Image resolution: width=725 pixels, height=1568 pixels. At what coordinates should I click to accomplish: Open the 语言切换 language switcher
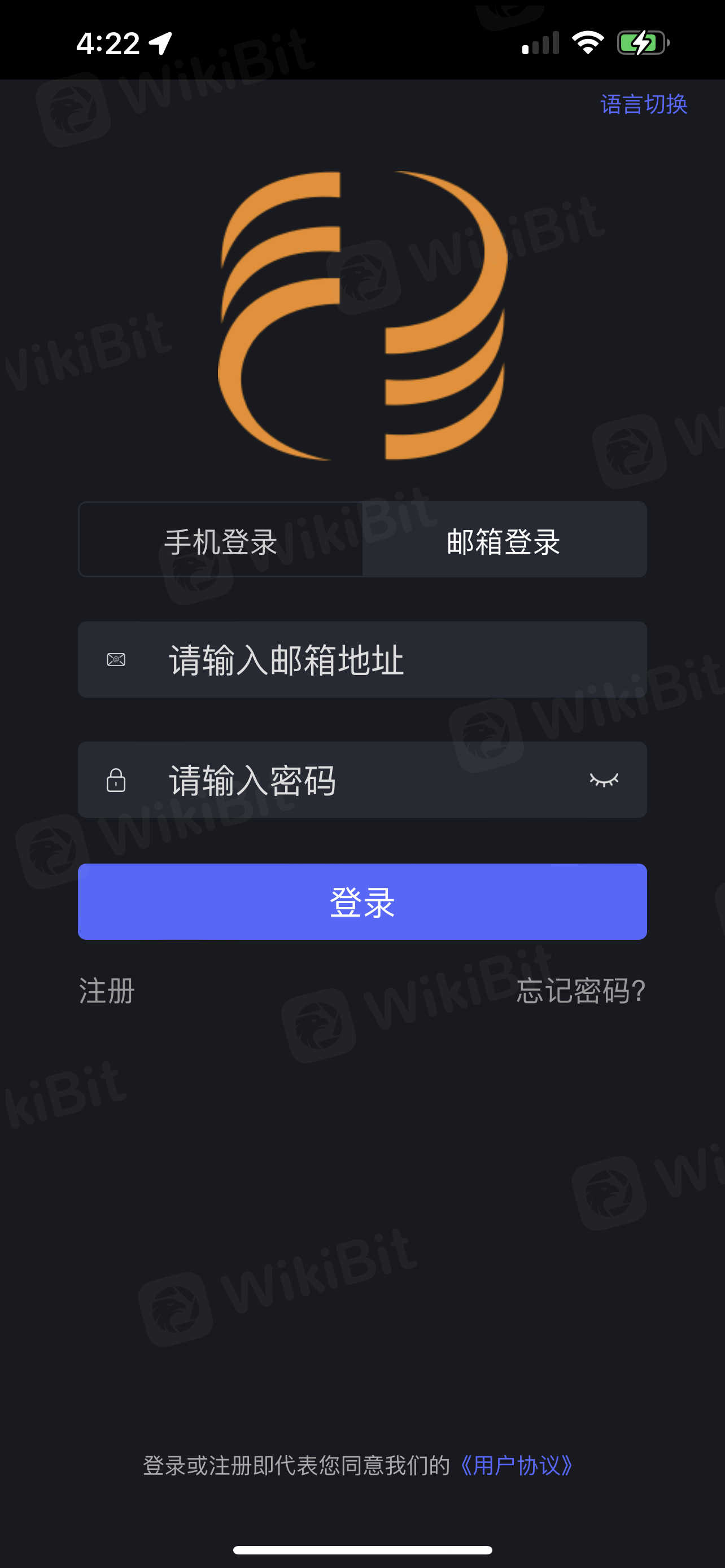pos(644,104)
